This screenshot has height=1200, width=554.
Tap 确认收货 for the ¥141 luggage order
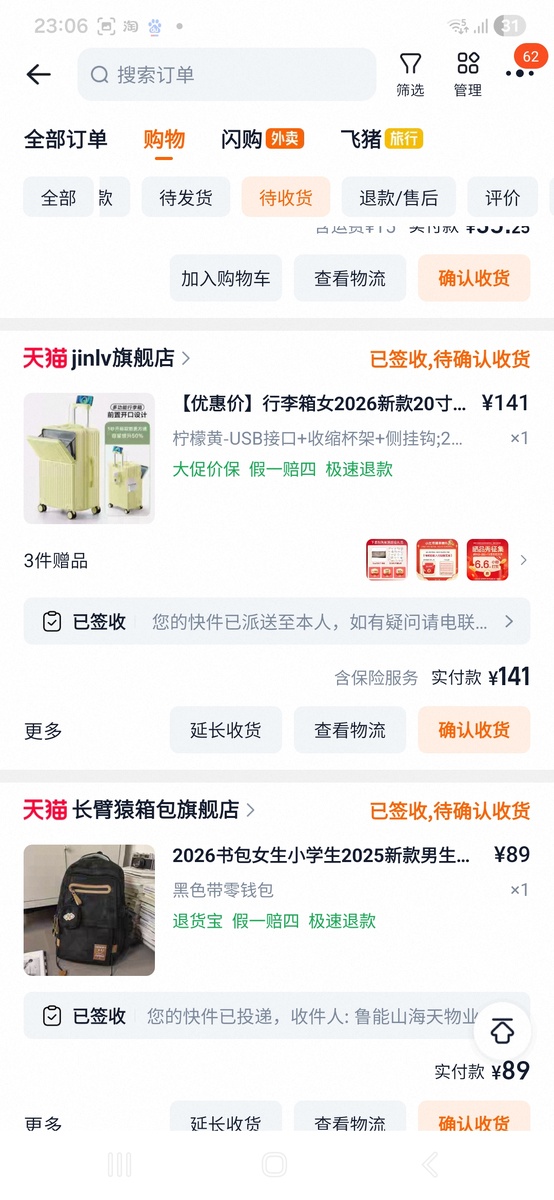pyautogui.click(x=474, y=730)
